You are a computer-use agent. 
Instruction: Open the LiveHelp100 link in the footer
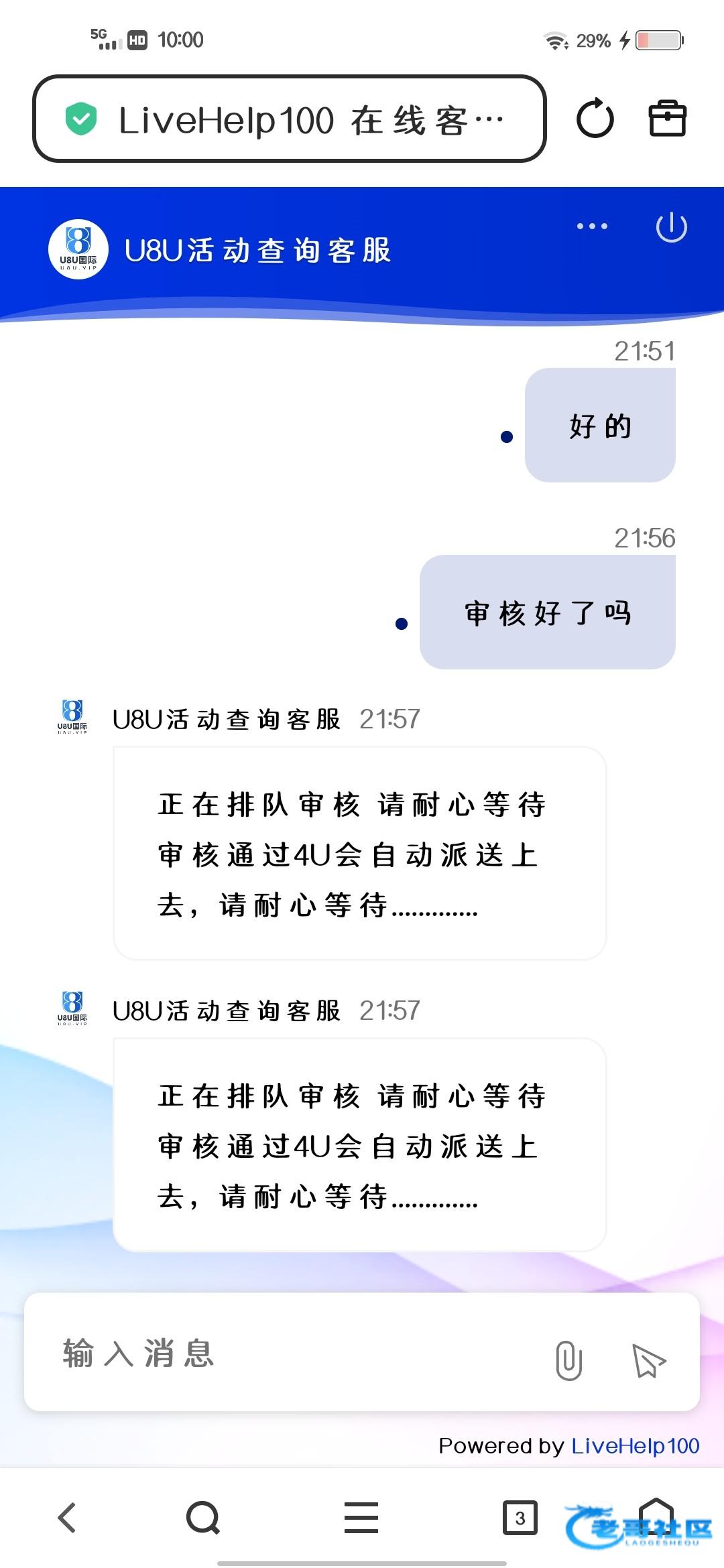pyautogui.click(x=635, y=1446)
